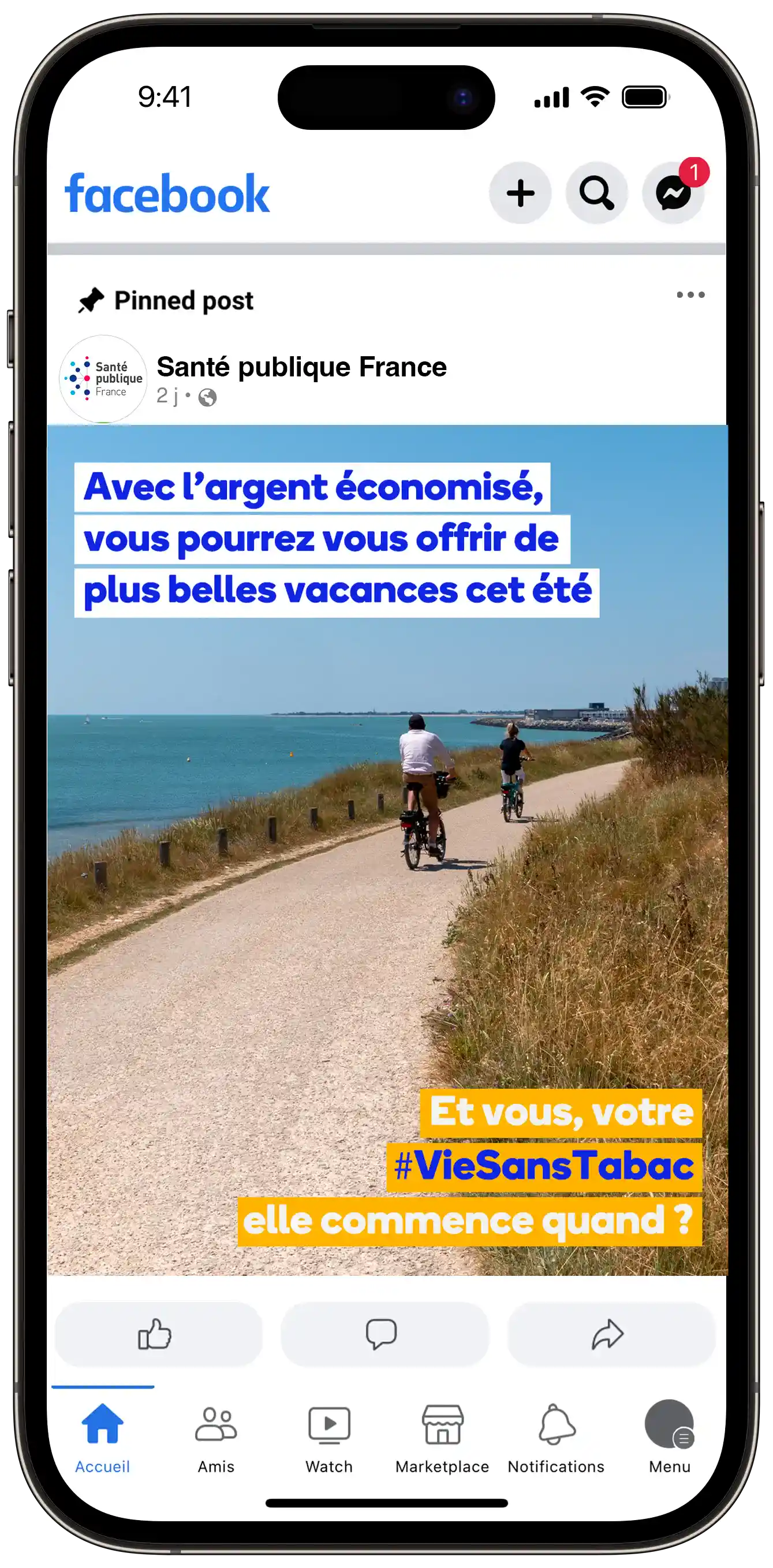
Task: Open the Santé publique France page name
Action: (x=301, y=367)
